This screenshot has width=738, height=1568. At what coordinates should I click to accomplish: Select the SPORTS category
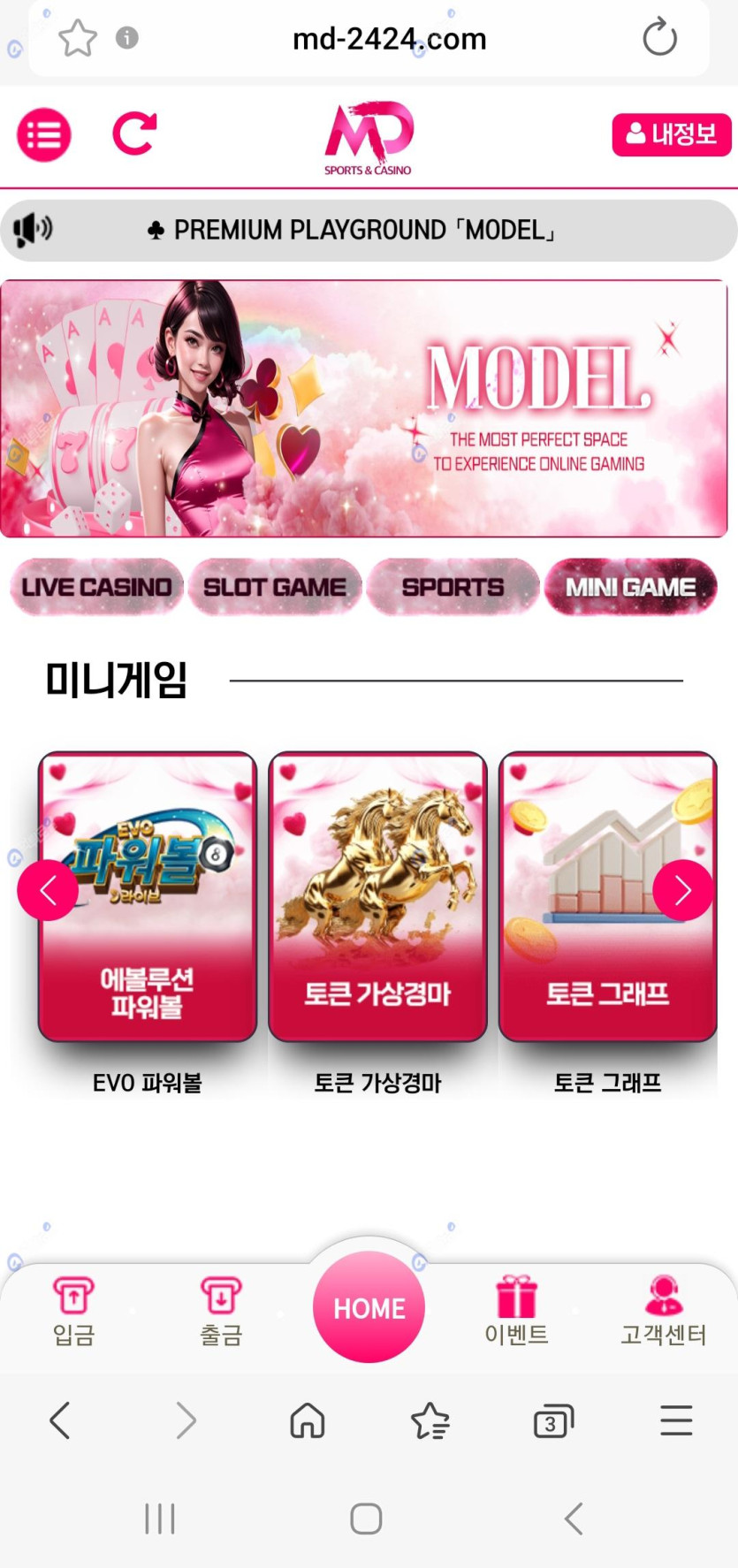[x=453, y=587]
